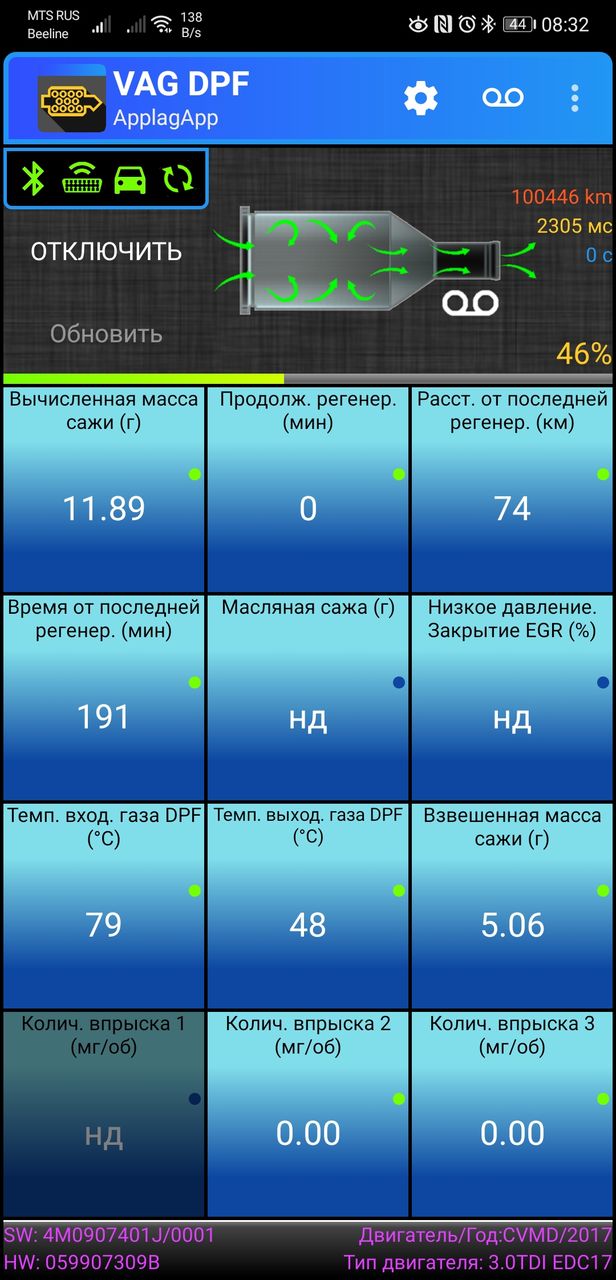This screenshot has height=1280, width=616.
Task: Select the Низкое давление. Закрытие EGR tile
Action: tap(512, 697)
